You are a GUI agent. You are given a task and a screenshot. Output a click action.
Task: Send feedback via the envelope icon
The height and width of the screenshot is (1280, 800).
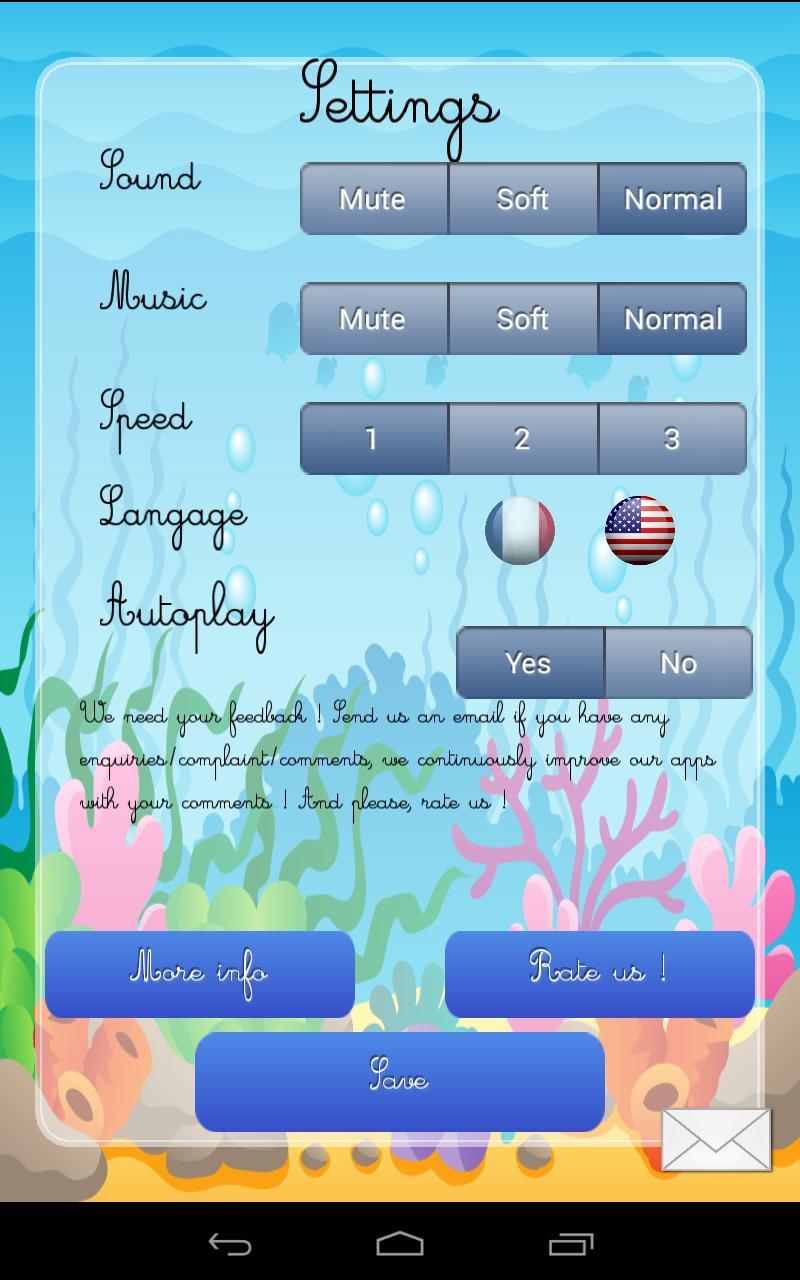716,1139
